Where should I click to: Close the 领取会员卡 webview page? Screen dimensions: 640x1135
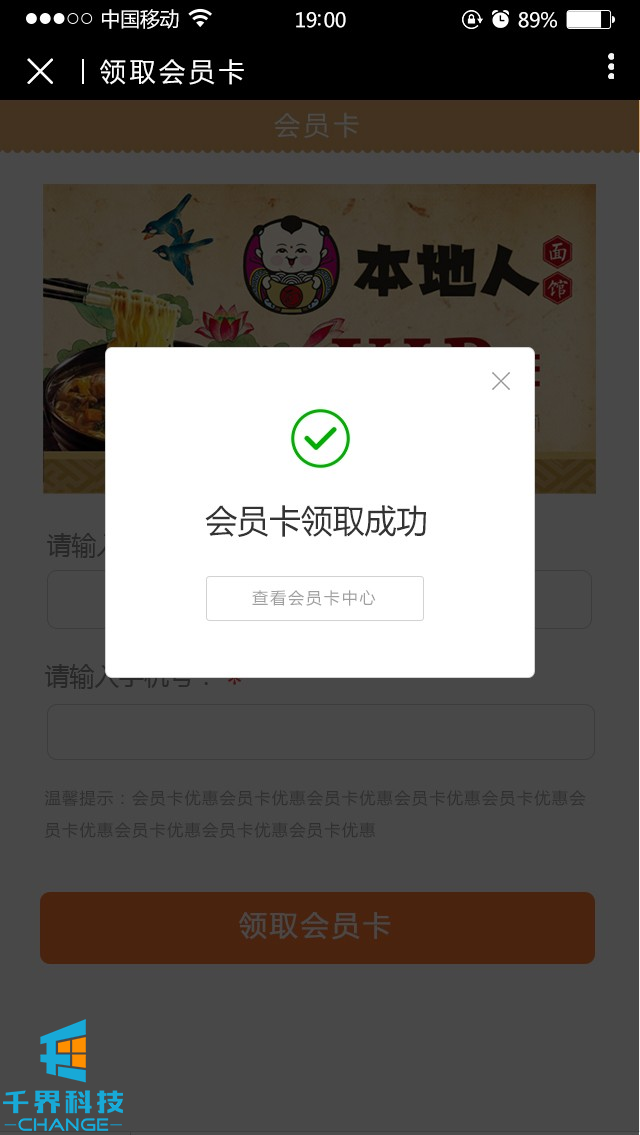click(40, 71)
